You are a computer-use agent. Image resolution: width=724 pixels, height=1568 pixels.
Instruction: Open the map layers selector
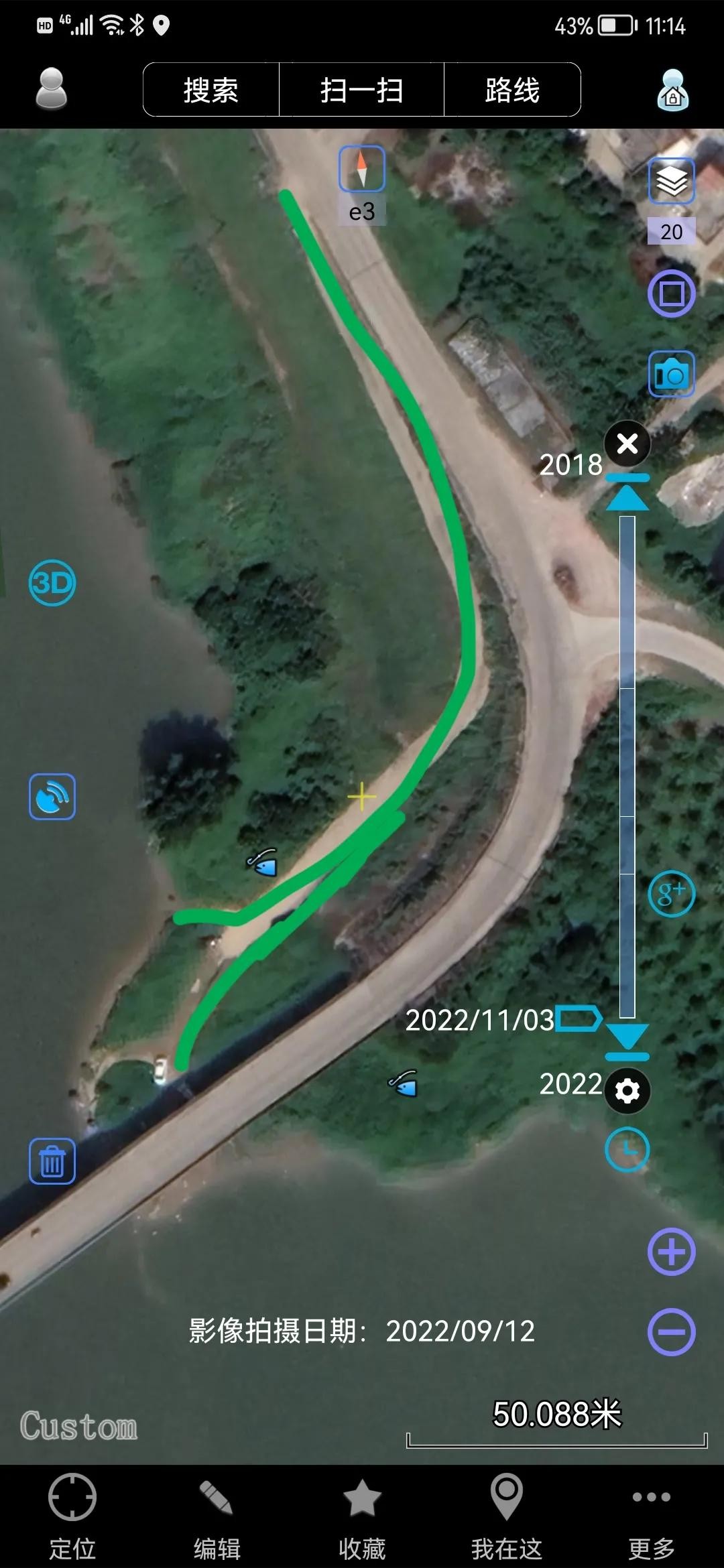671,182
